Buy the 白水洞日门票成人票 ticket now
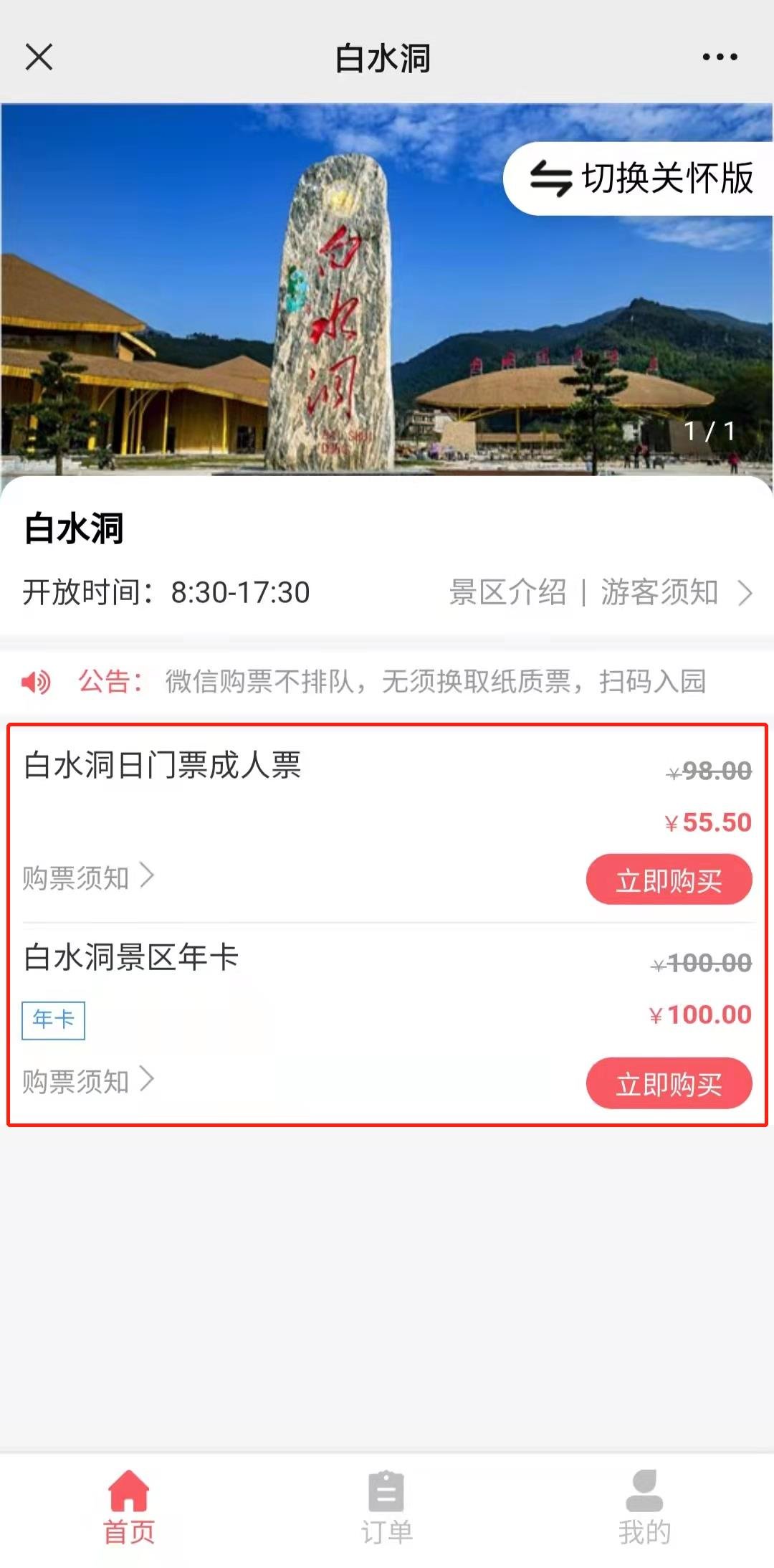Image resolution: width=774 pixels, height=1568 pixels. pyautogui.click(x=669, y=879)
